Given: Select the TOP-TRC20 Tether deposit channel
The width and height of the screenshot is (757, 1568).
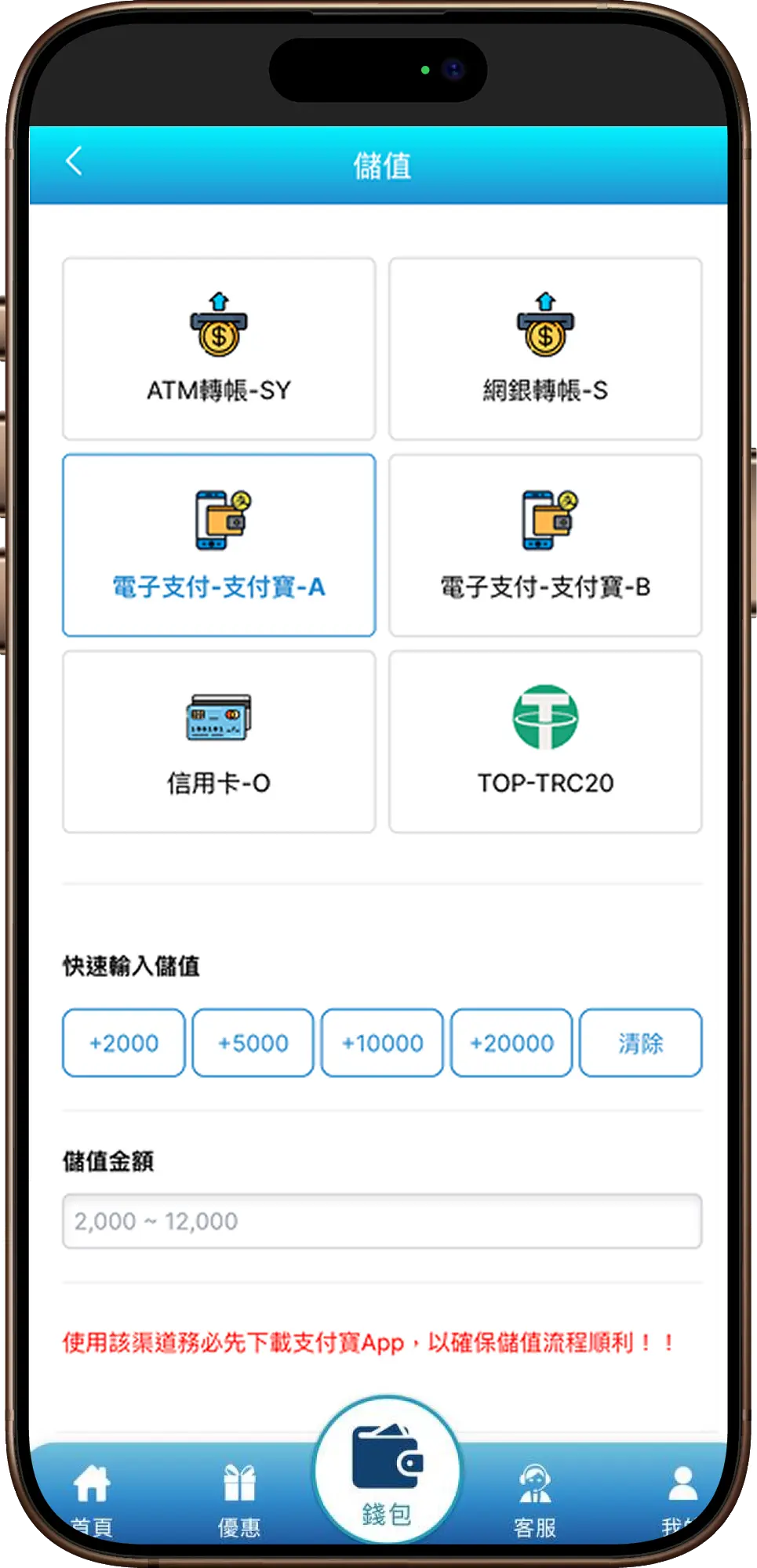Looking at the screenshot, I should 545,741.
